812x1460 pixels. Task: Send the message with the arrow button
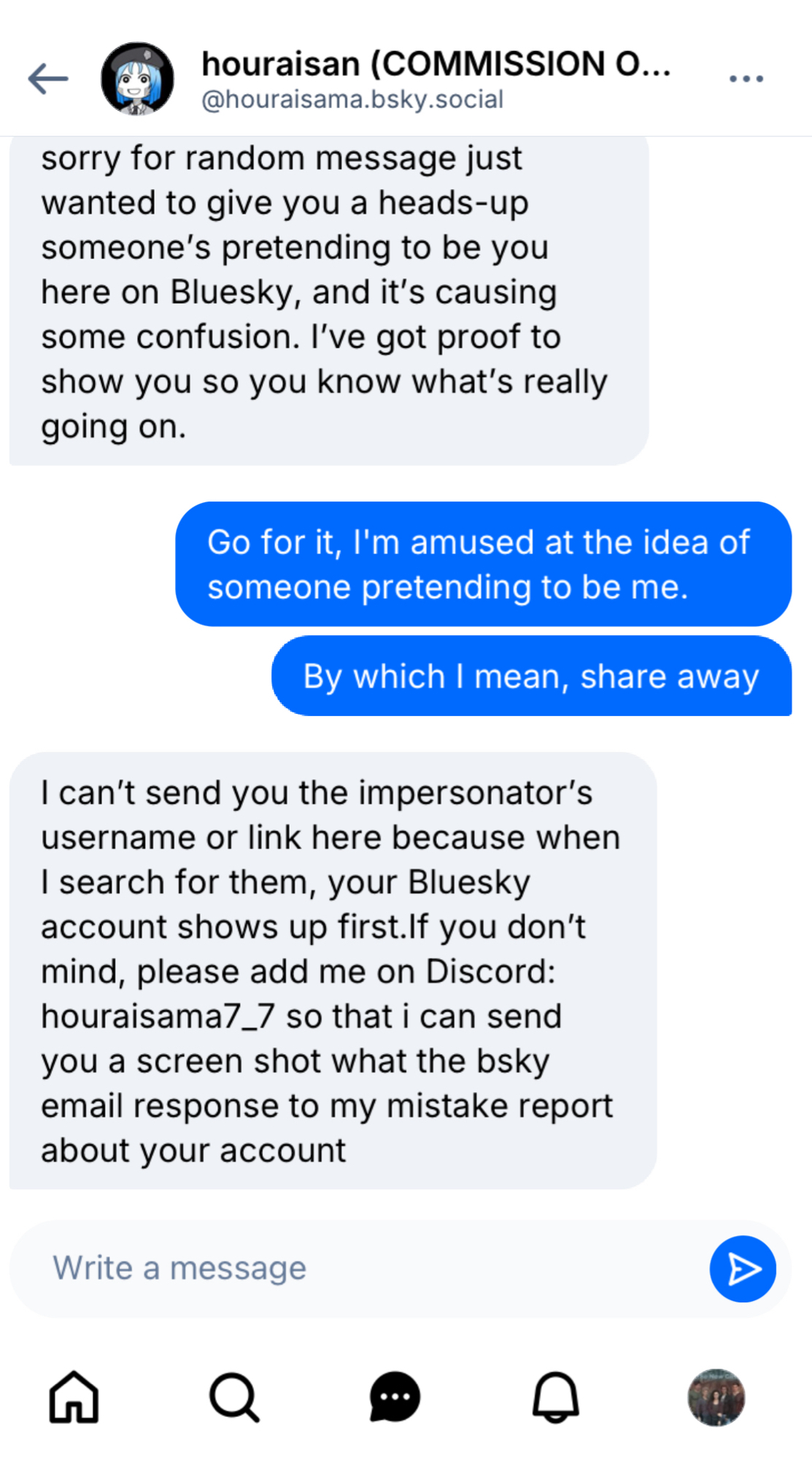tap(743, 1269)
